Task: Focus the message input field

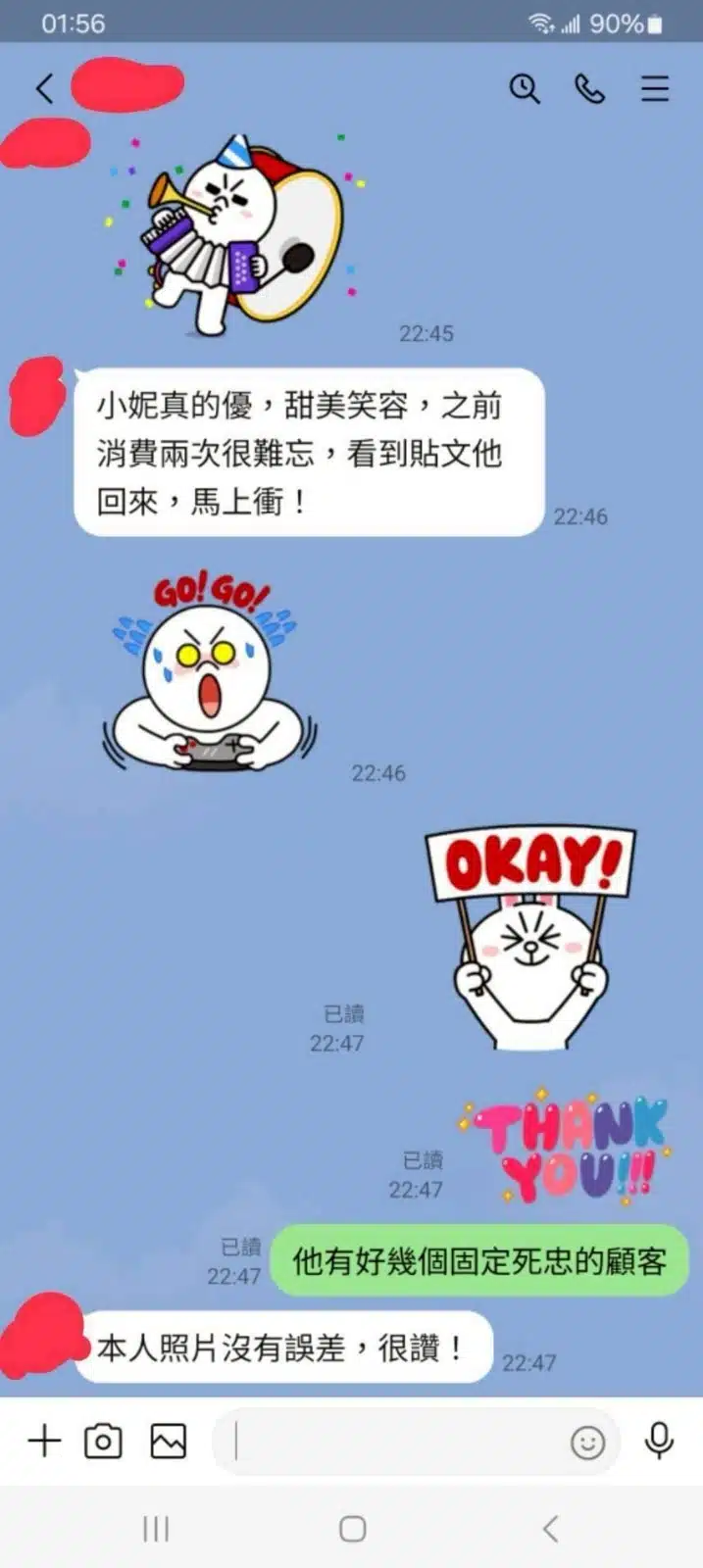Action: tap(392, 1442)
